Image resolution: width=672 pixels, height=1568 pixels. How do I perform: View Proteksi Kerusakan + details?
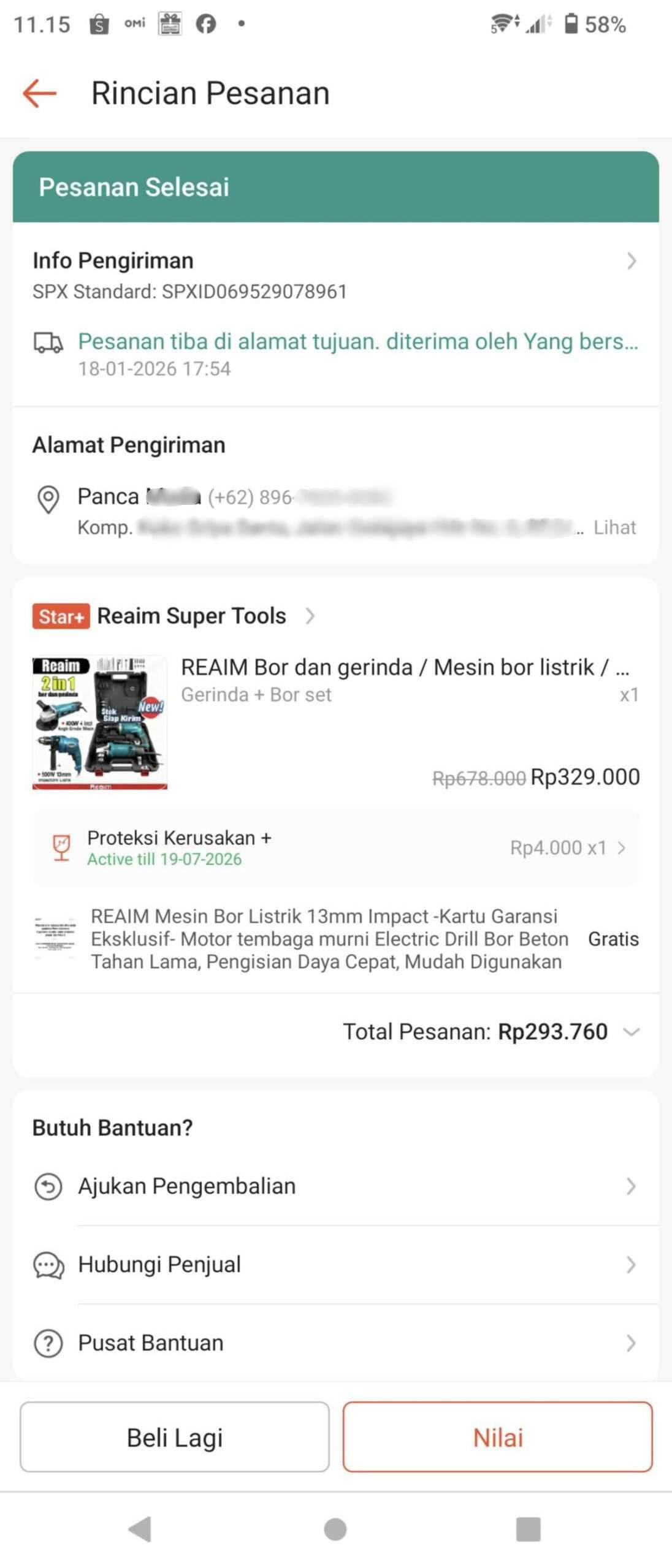coord(335,848)
